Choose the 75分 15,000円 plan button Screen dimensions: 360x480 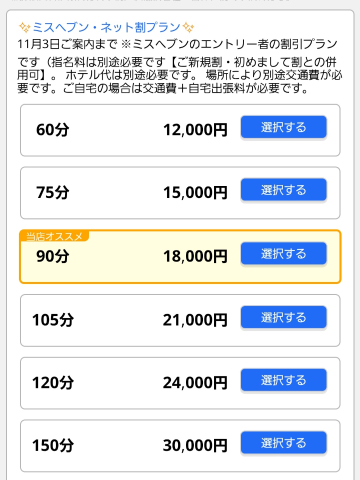point(284,190)
